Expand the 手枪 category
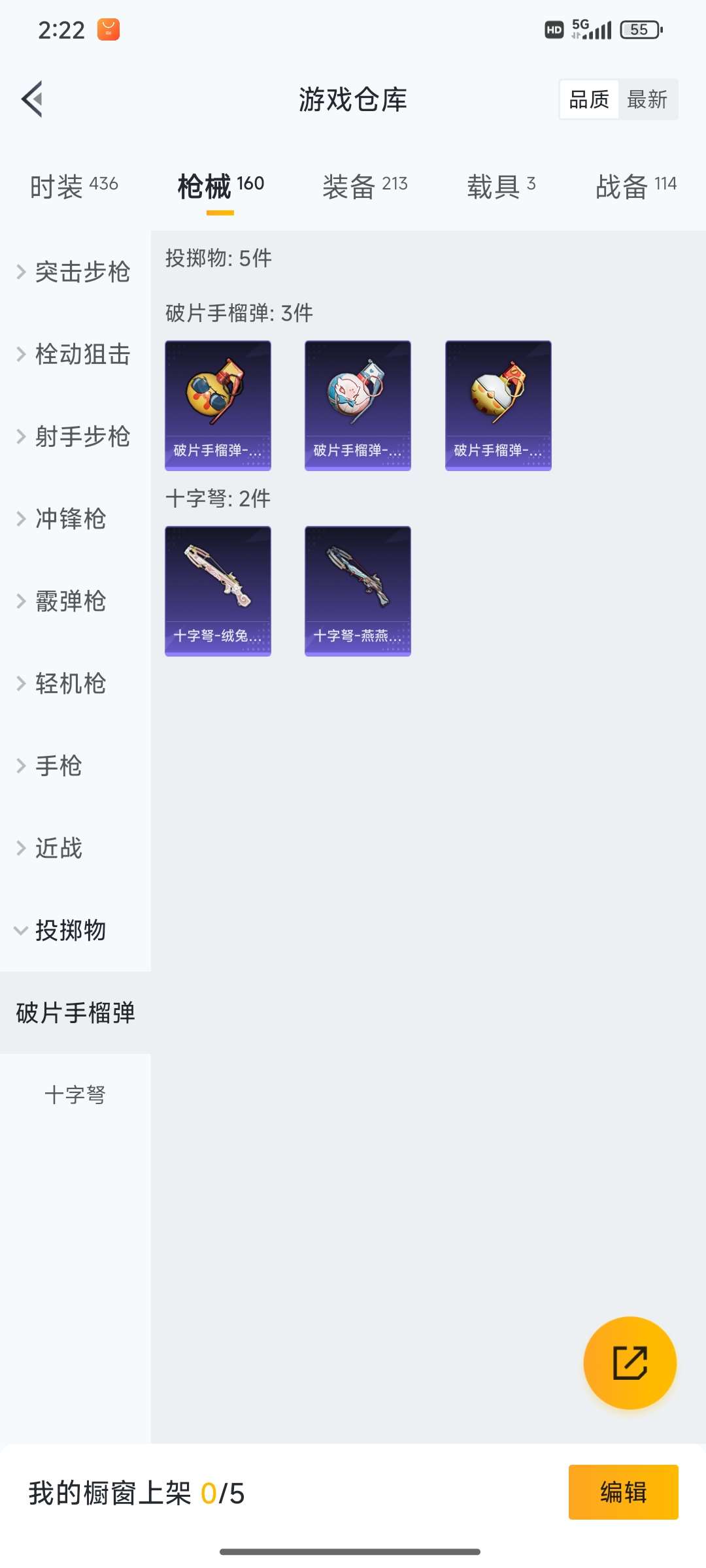Screen dimensions: 706x1568 click(x=58, y=766)
